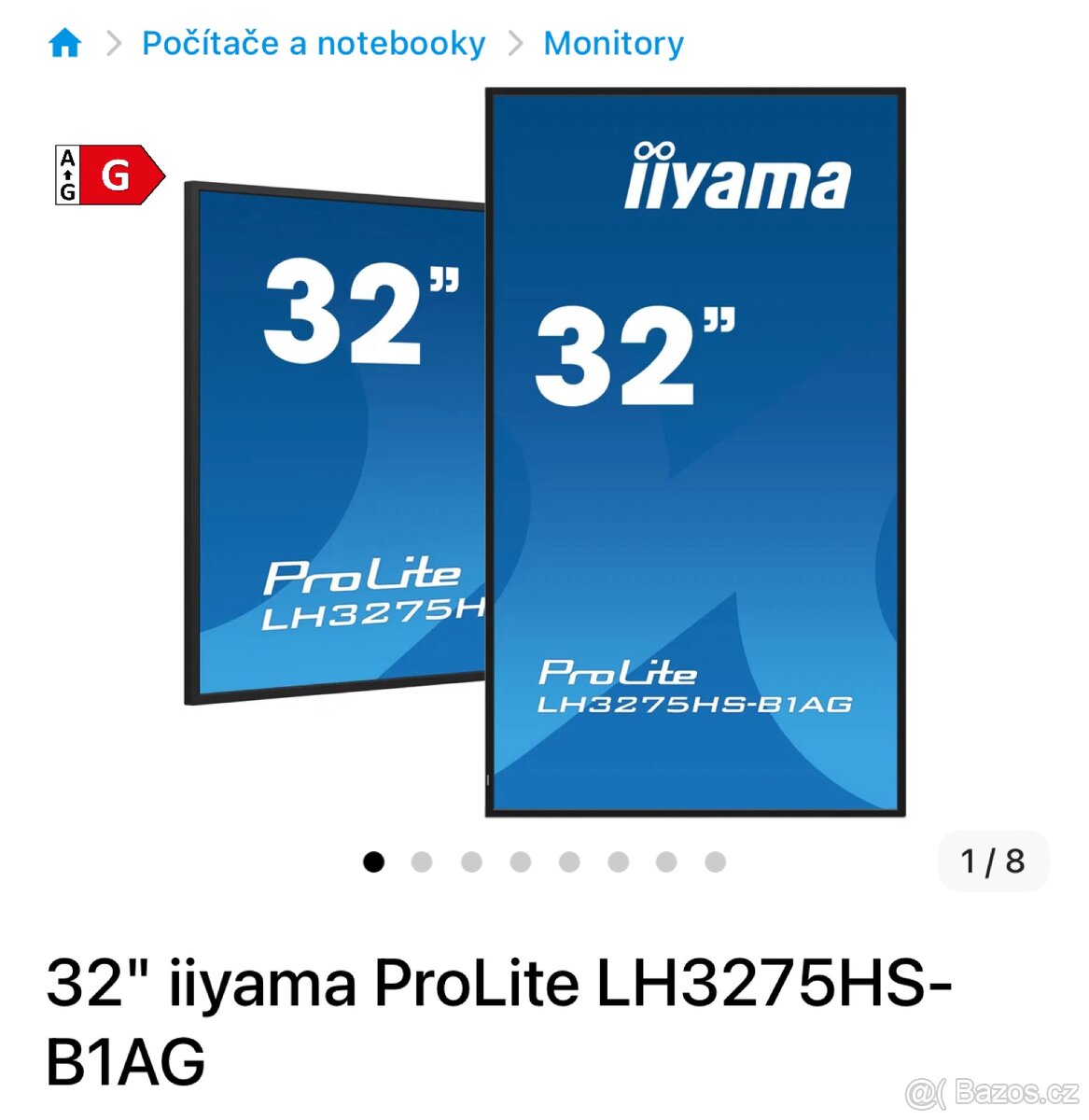Select the fifth carousel dot

568,861
